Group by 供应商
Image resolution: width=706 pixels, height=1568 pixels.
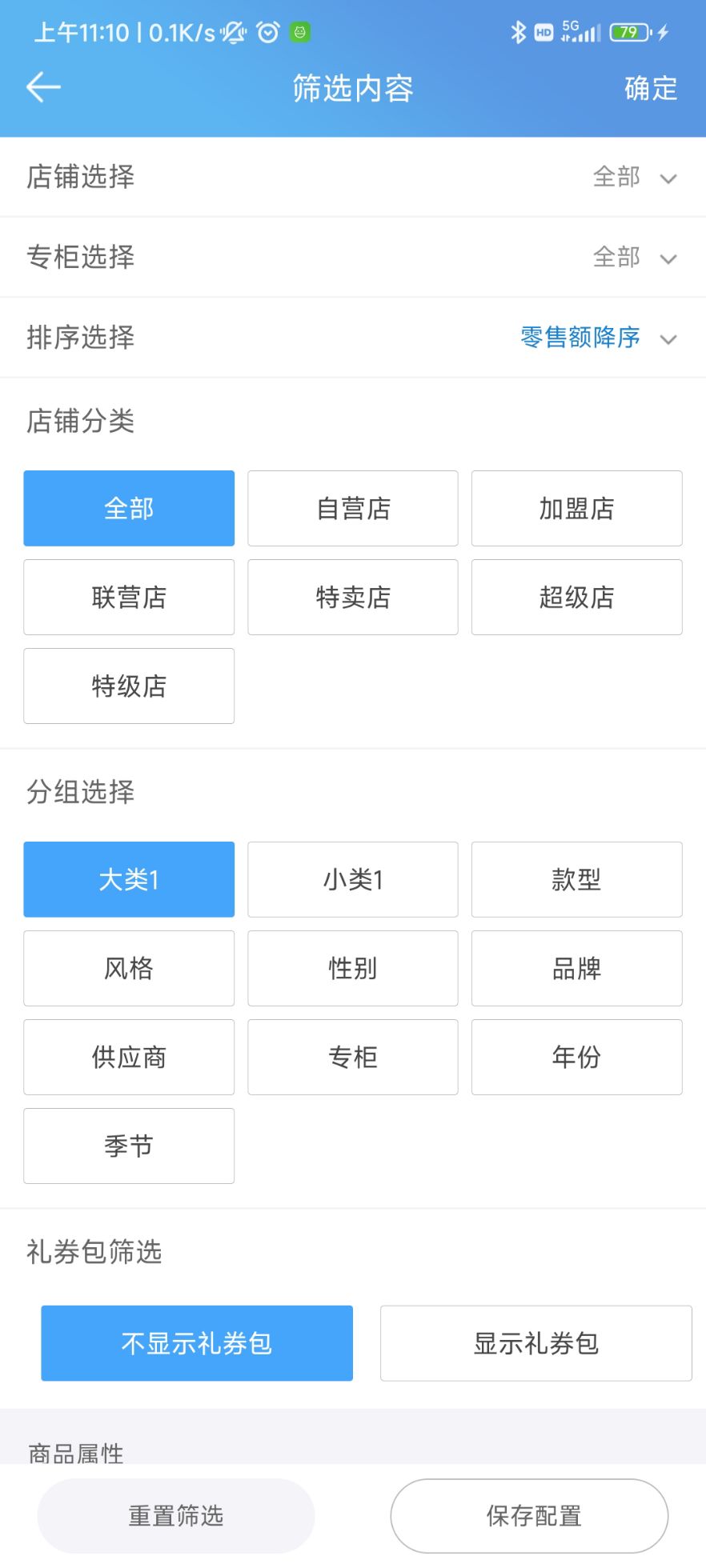point(129,1058)
